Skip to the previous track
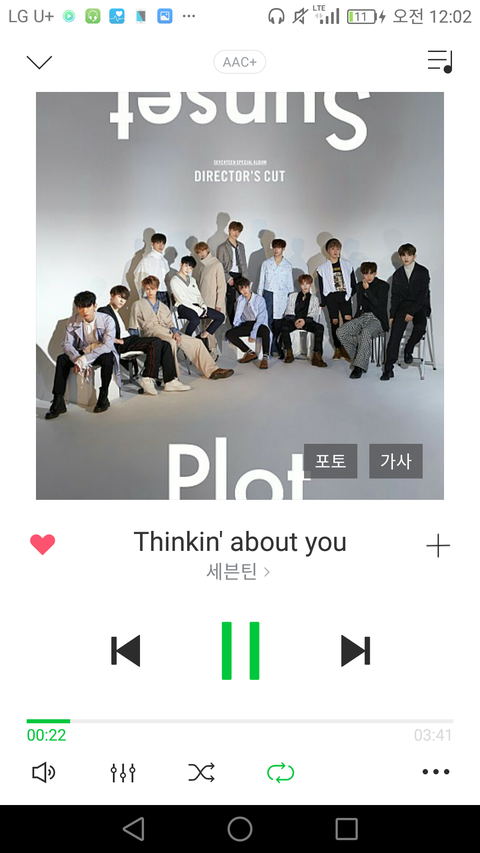The width and height of the screenshot is (480, 853). [x=126, y=651]
